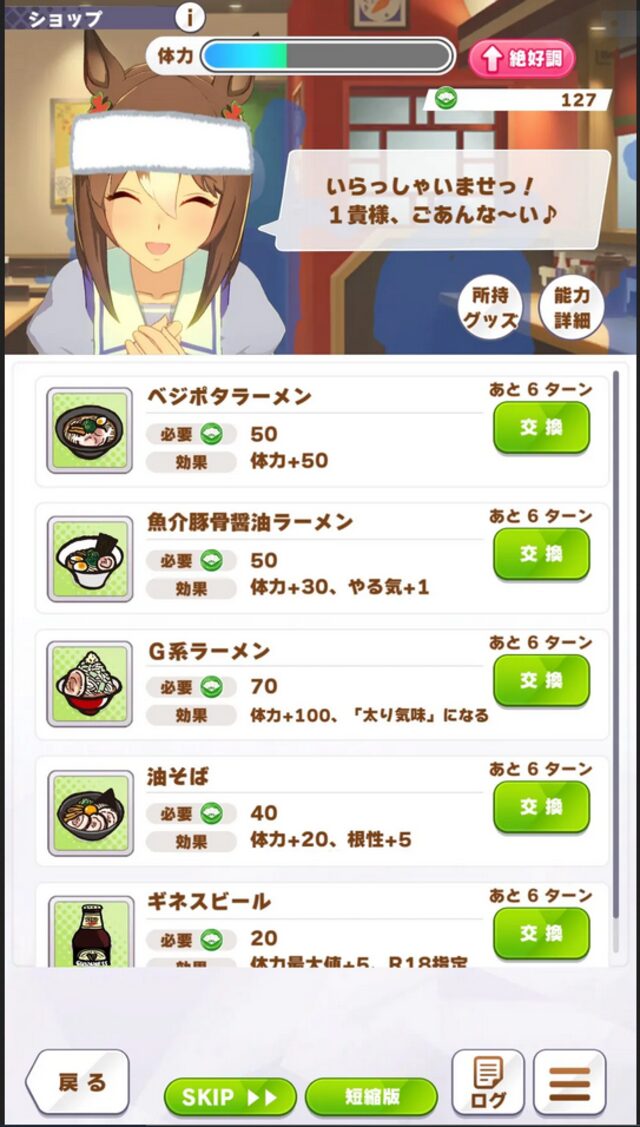Viewport: 640px width, 1127px height.
Task: Select the 短縮版 shortened version button
Action: point(371,1097)
